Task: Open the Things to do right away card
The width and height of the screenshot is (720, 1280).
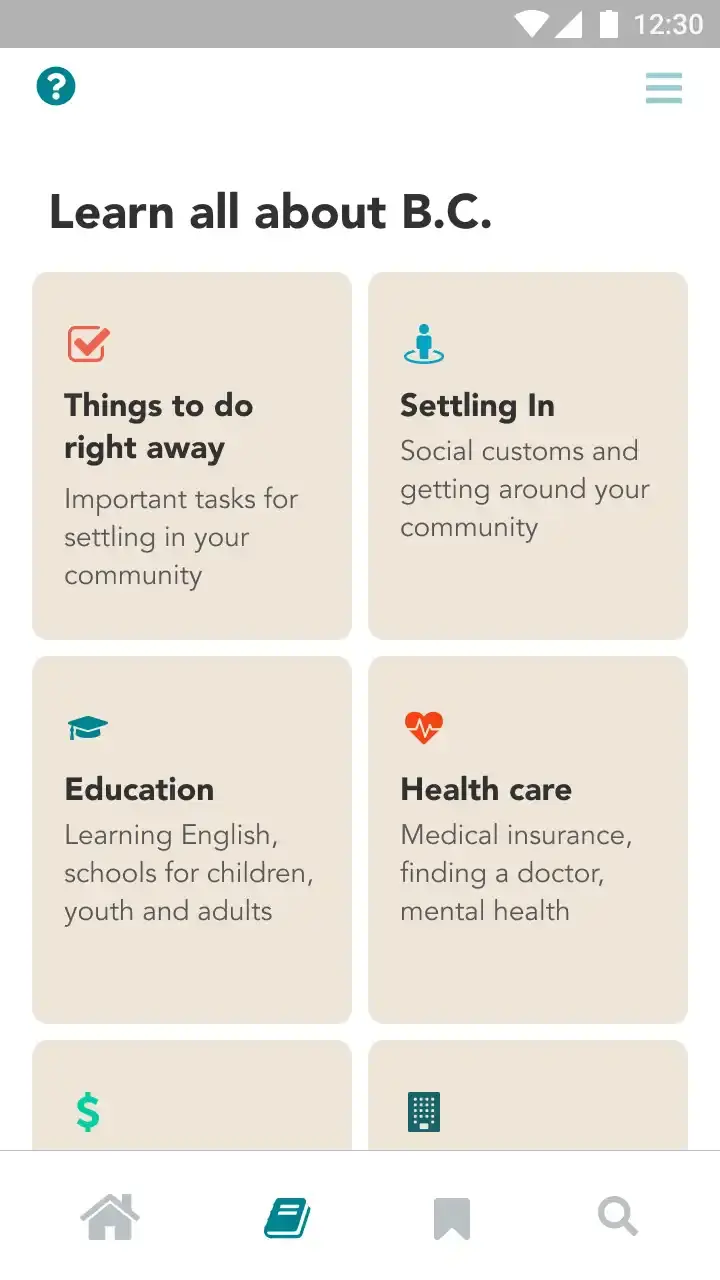Action: [192, 456]
